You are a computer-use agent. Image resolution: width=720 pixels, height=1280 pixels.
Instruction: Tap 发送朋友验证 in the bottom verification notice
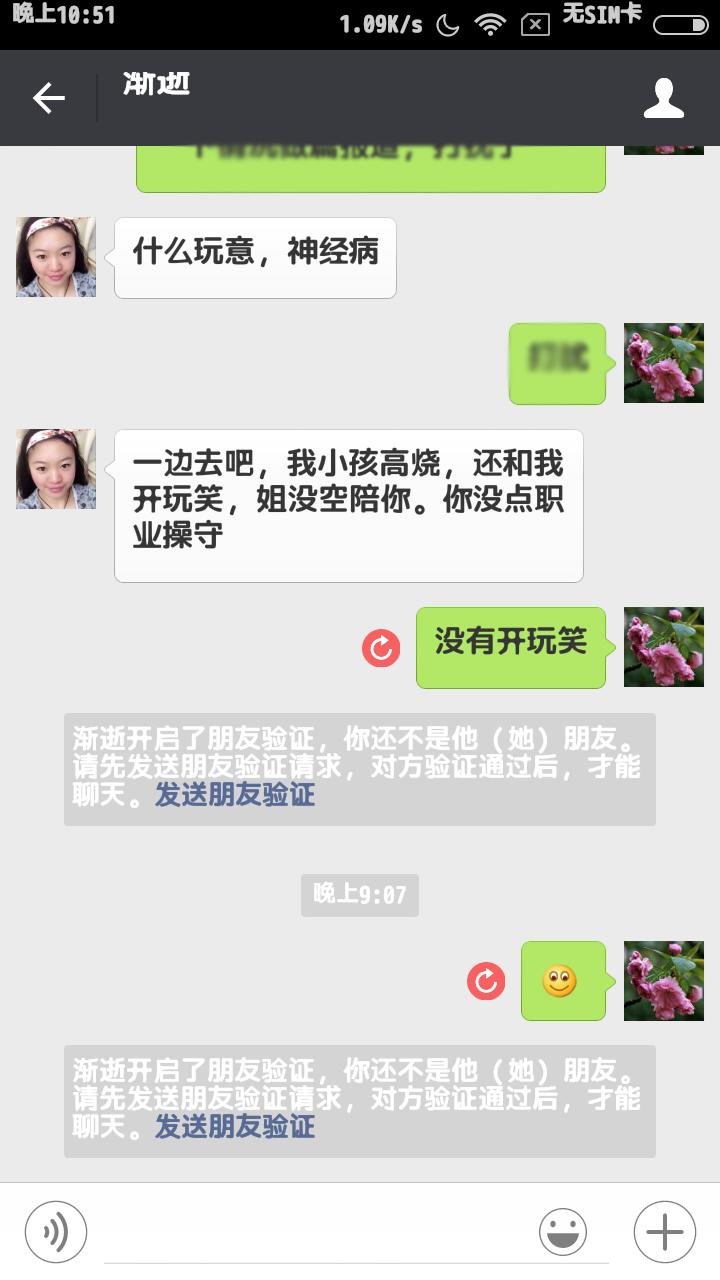(x=235, y=1129)
